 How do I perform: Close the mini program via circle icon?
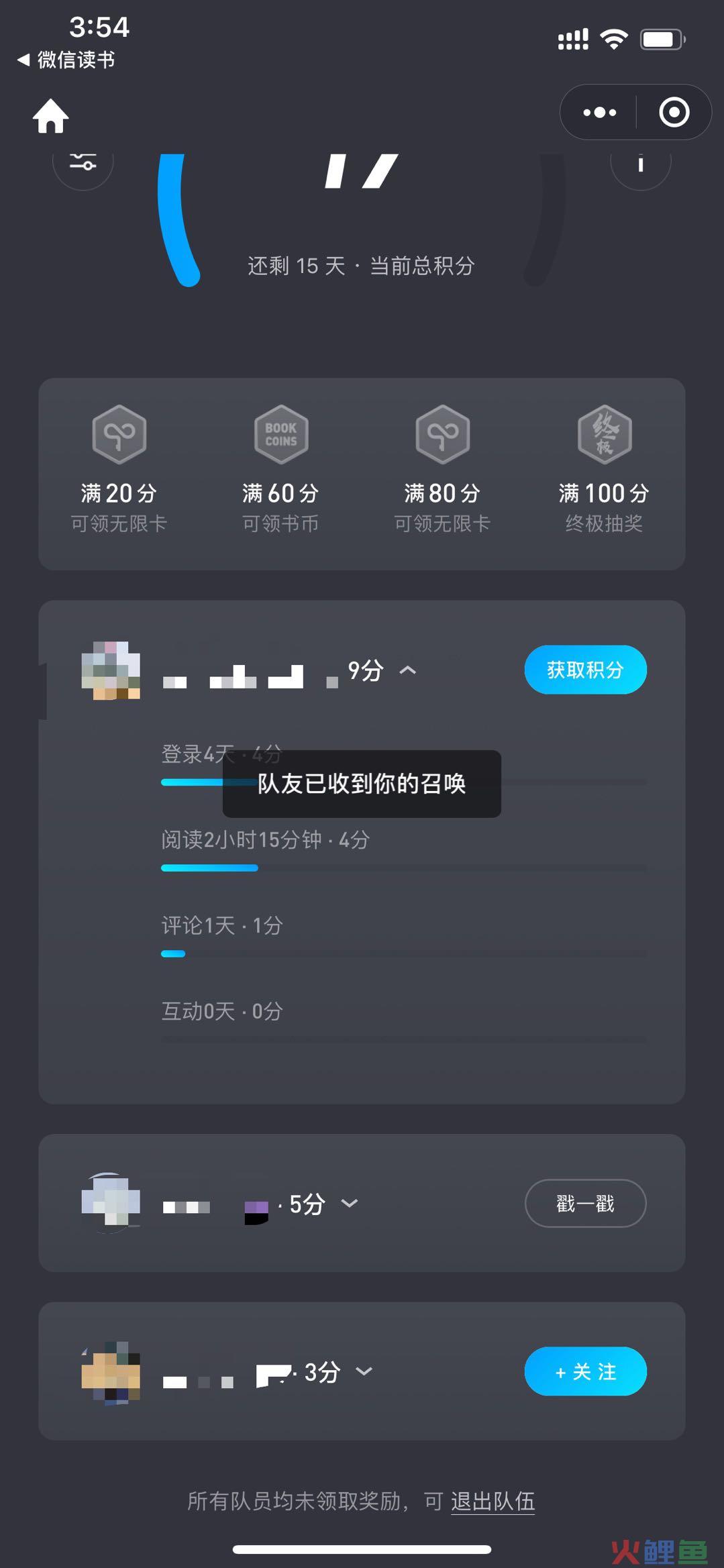(x=674, y=113)
